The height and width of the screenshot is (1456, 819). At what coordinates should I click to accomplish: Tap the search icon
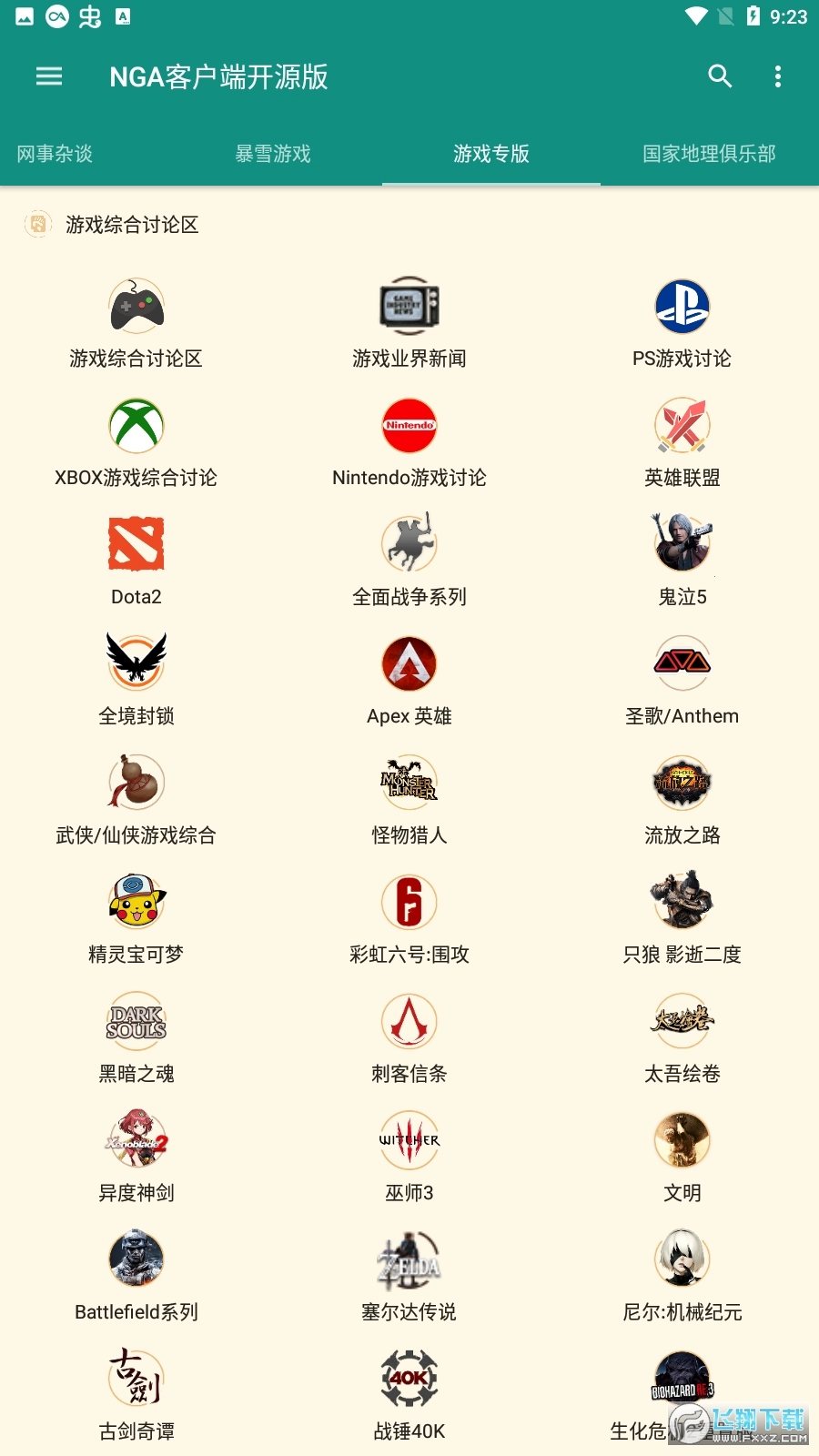coord(720,76)
